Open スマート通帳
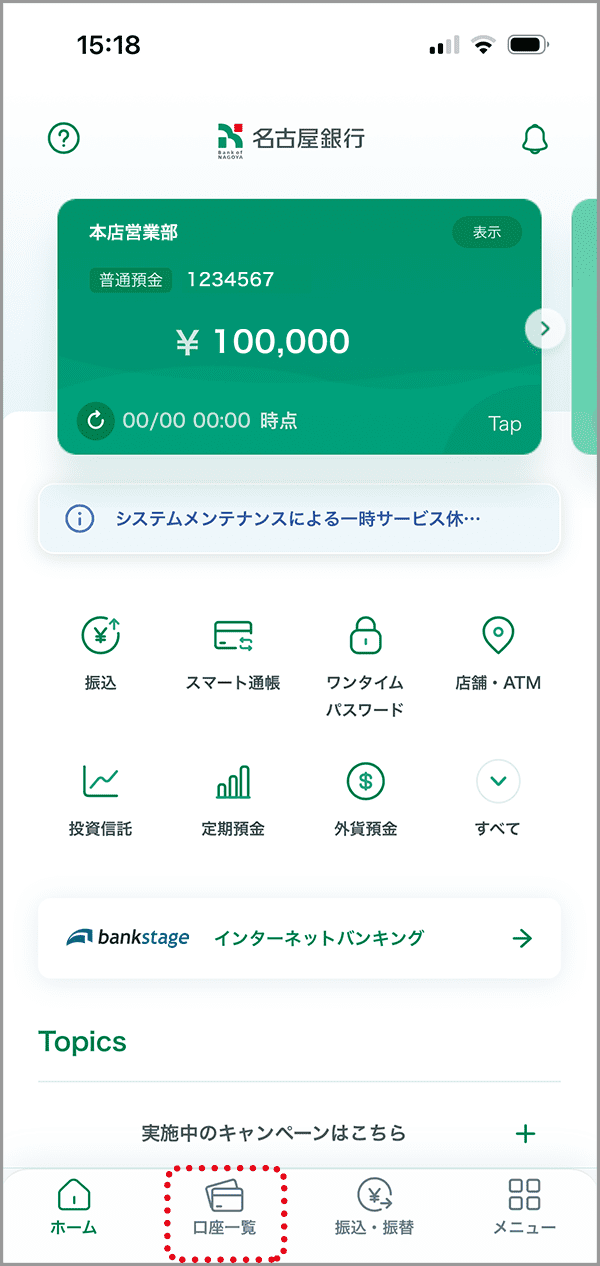 [233, 654]
